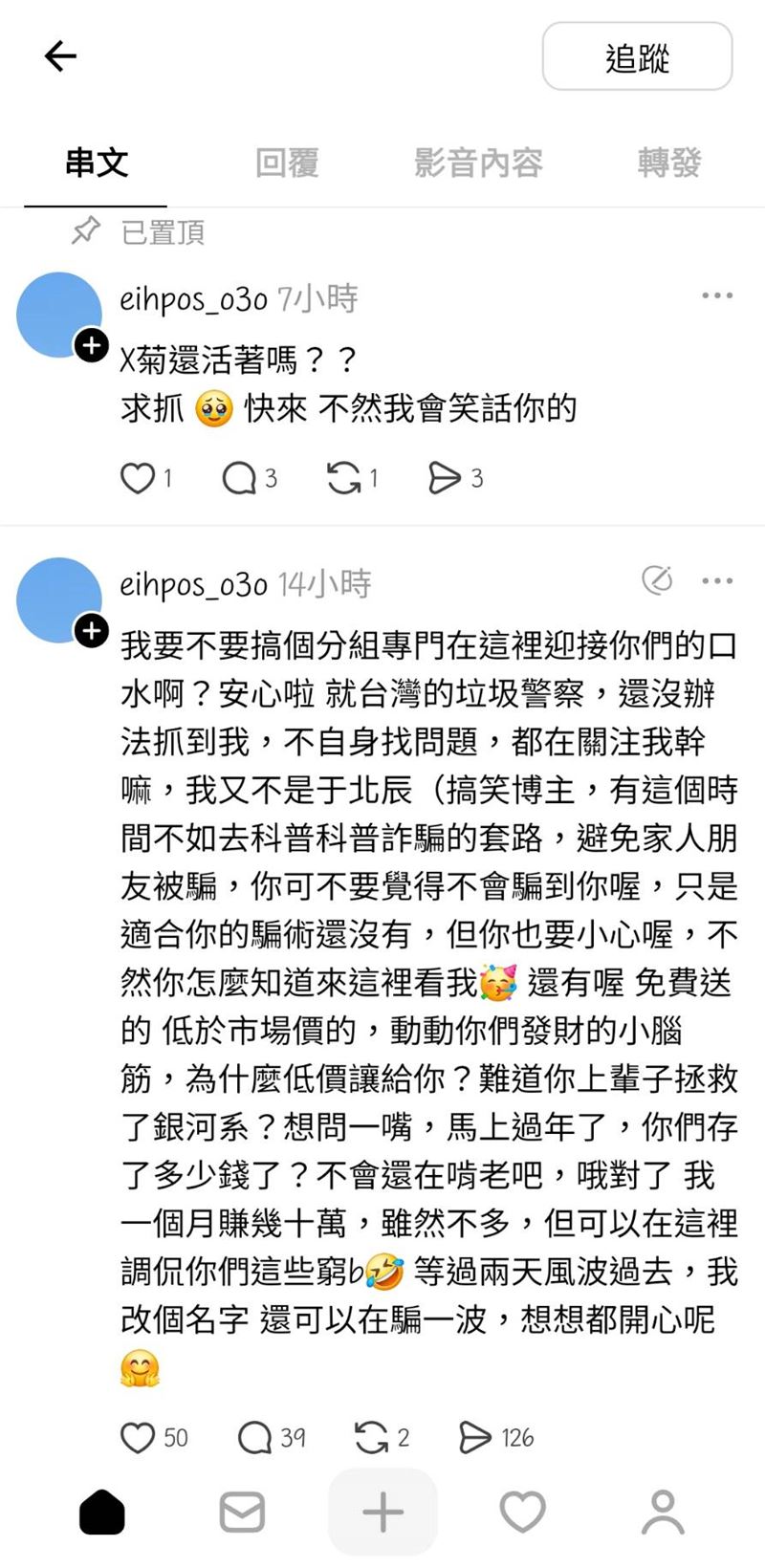This screenshot has width=765, height=1568.
Task: Tap the edit status icon on the second post
Action: pos(658,580)
